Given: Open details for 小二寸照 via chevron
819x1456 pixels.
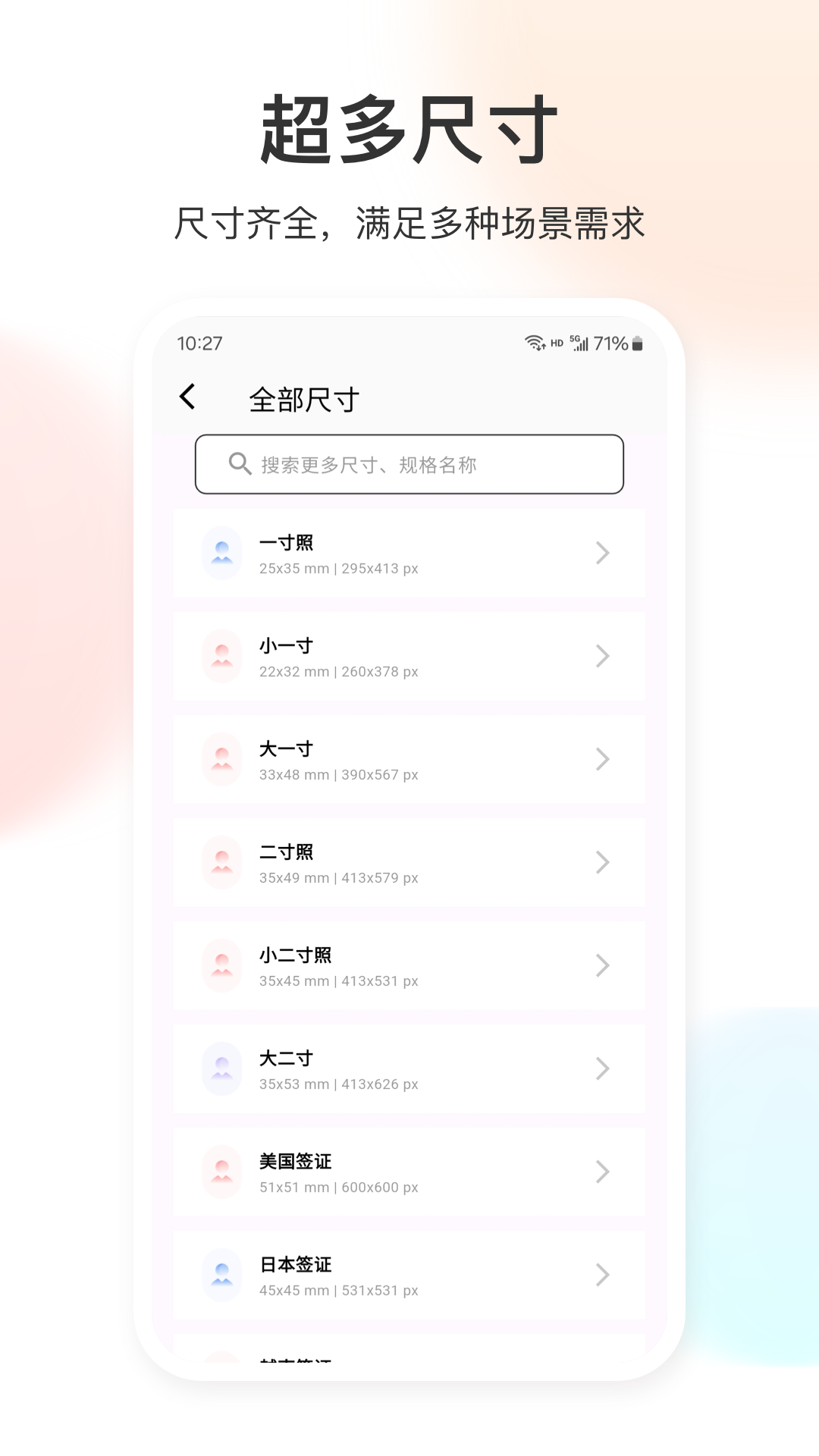Looking at the screenshot, I should (x=601, y=965).
